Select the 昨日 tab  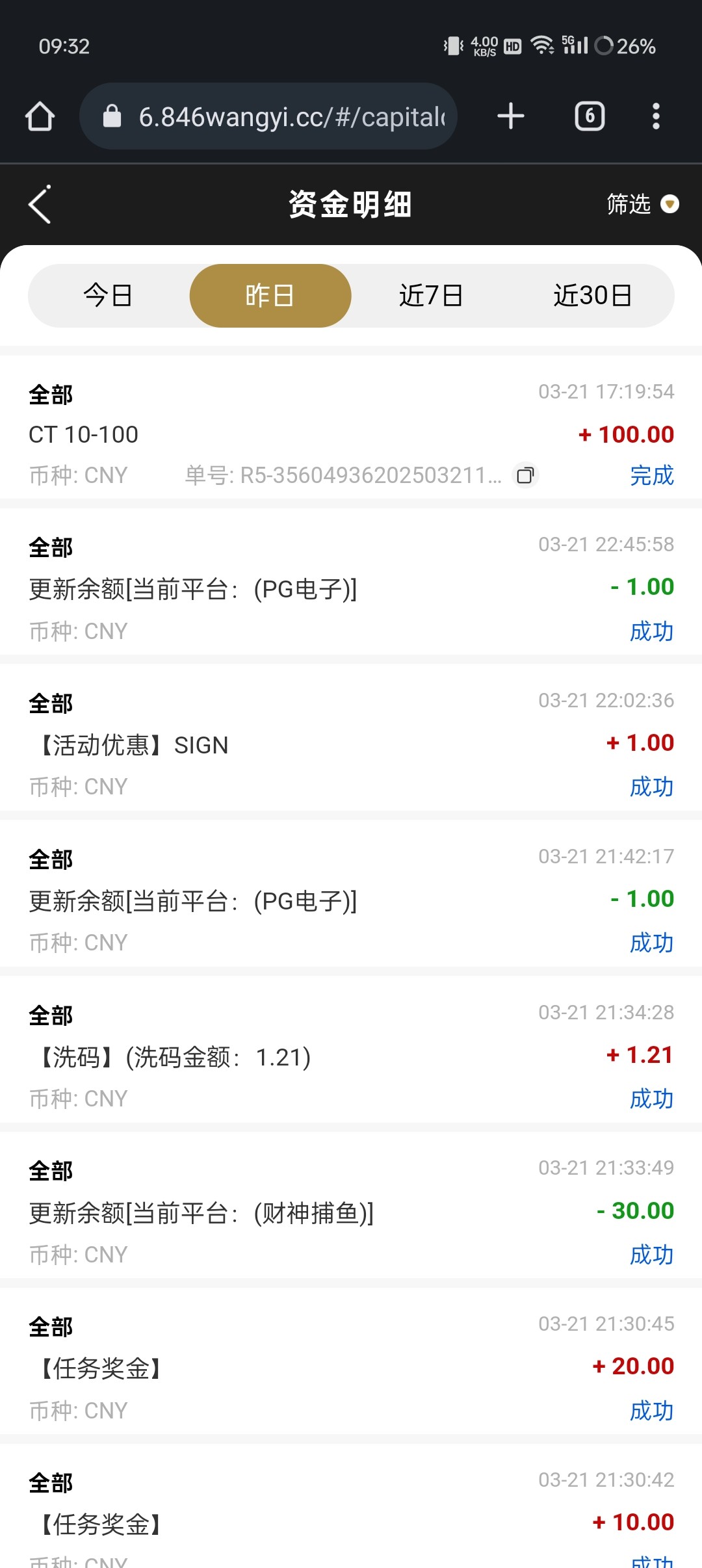(270, 296)
